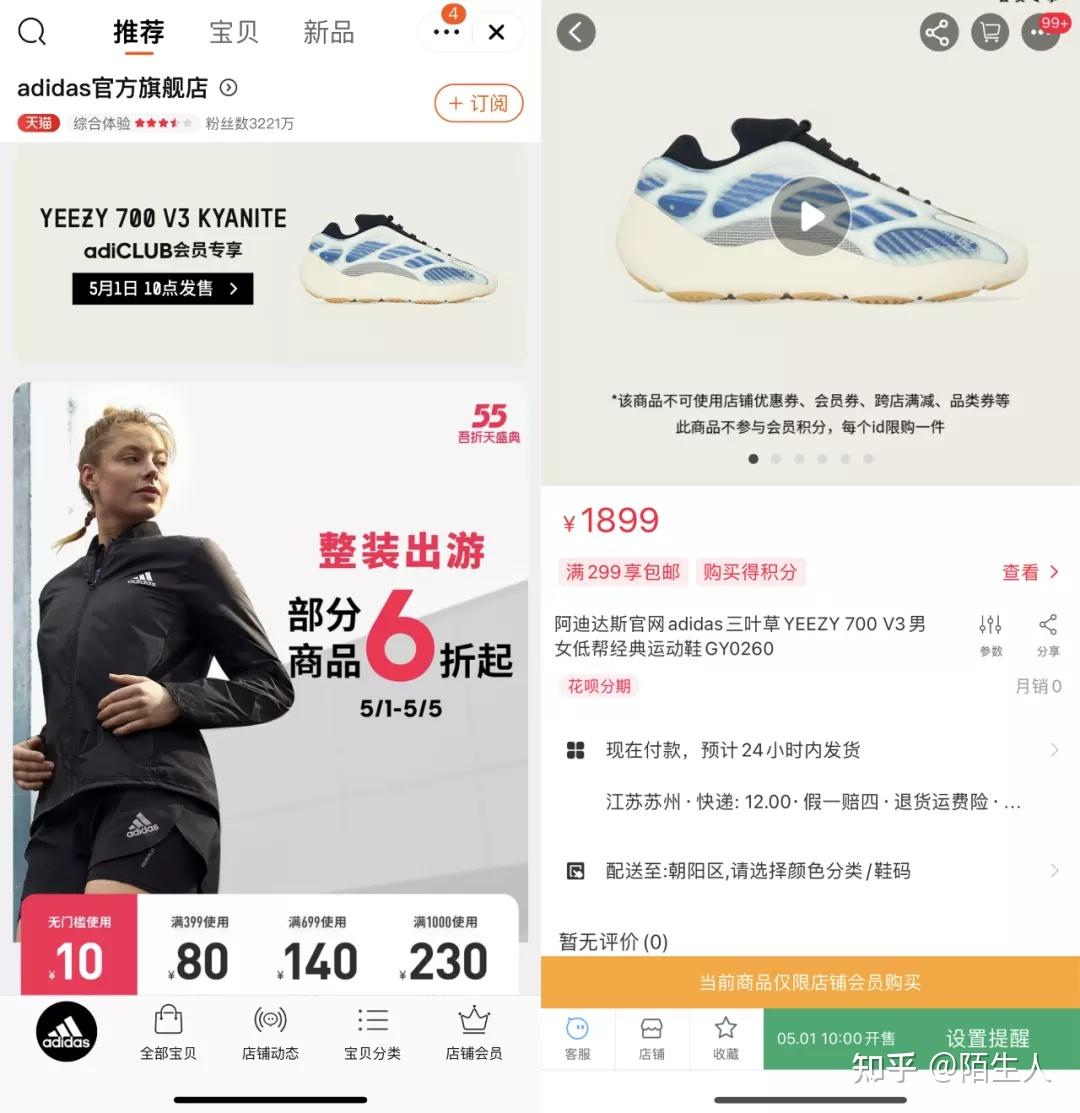This screenshot has width=1080, height=1113.
Task: Open 店铺会员 membership tab
Action: click(x=473, y=1032)
